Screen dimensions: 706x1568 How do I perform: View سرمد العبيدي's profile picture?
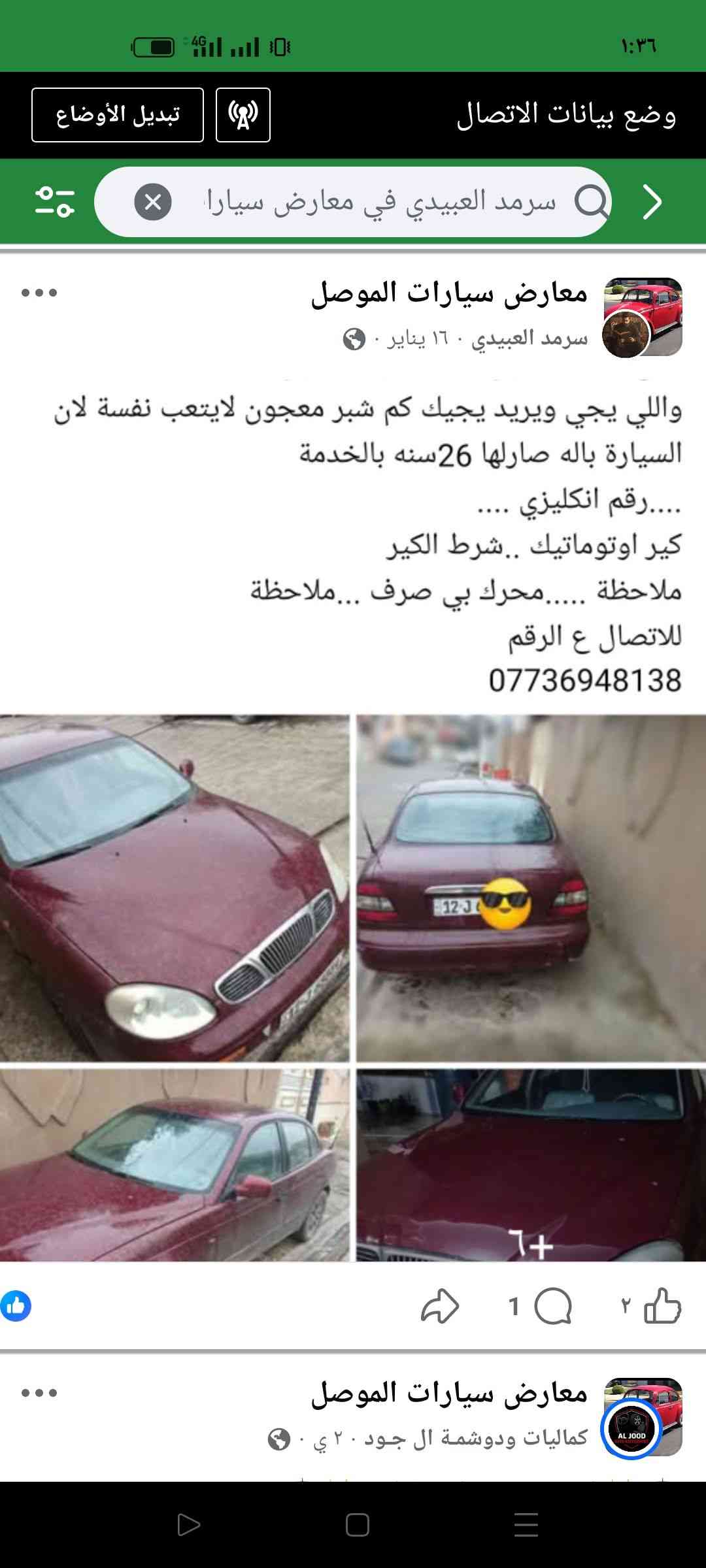pyautogui.click(x=626, y=335)
